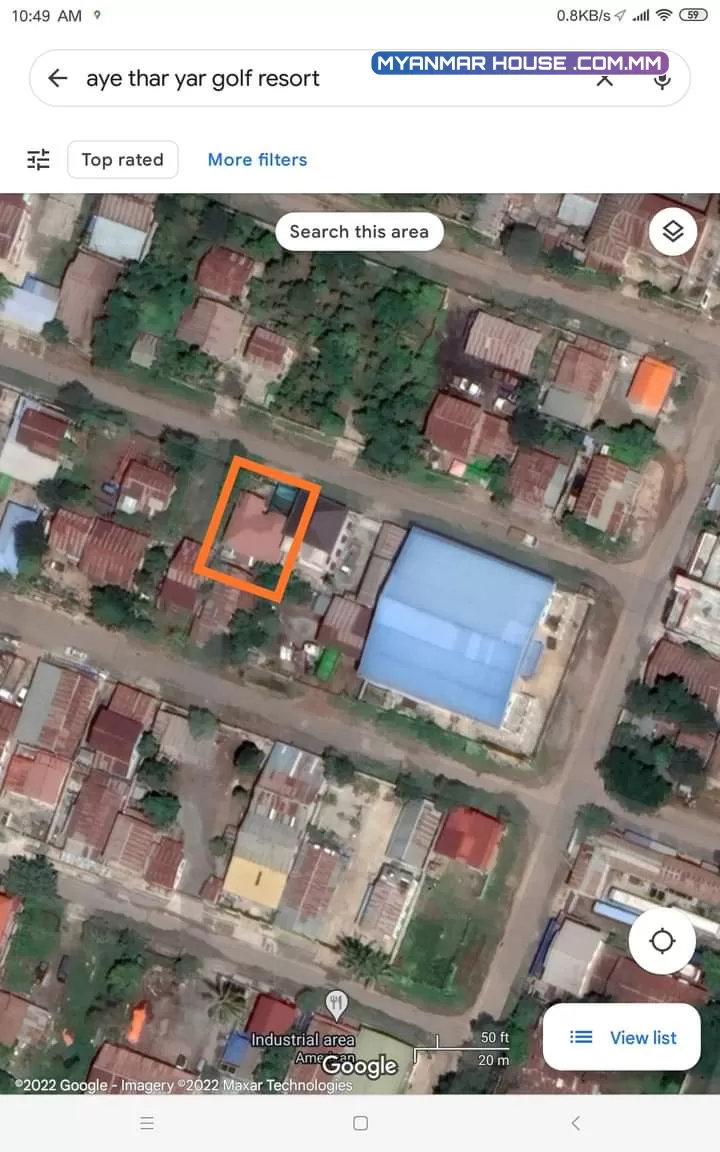Go back from search using the arrow

click(57, 78)
